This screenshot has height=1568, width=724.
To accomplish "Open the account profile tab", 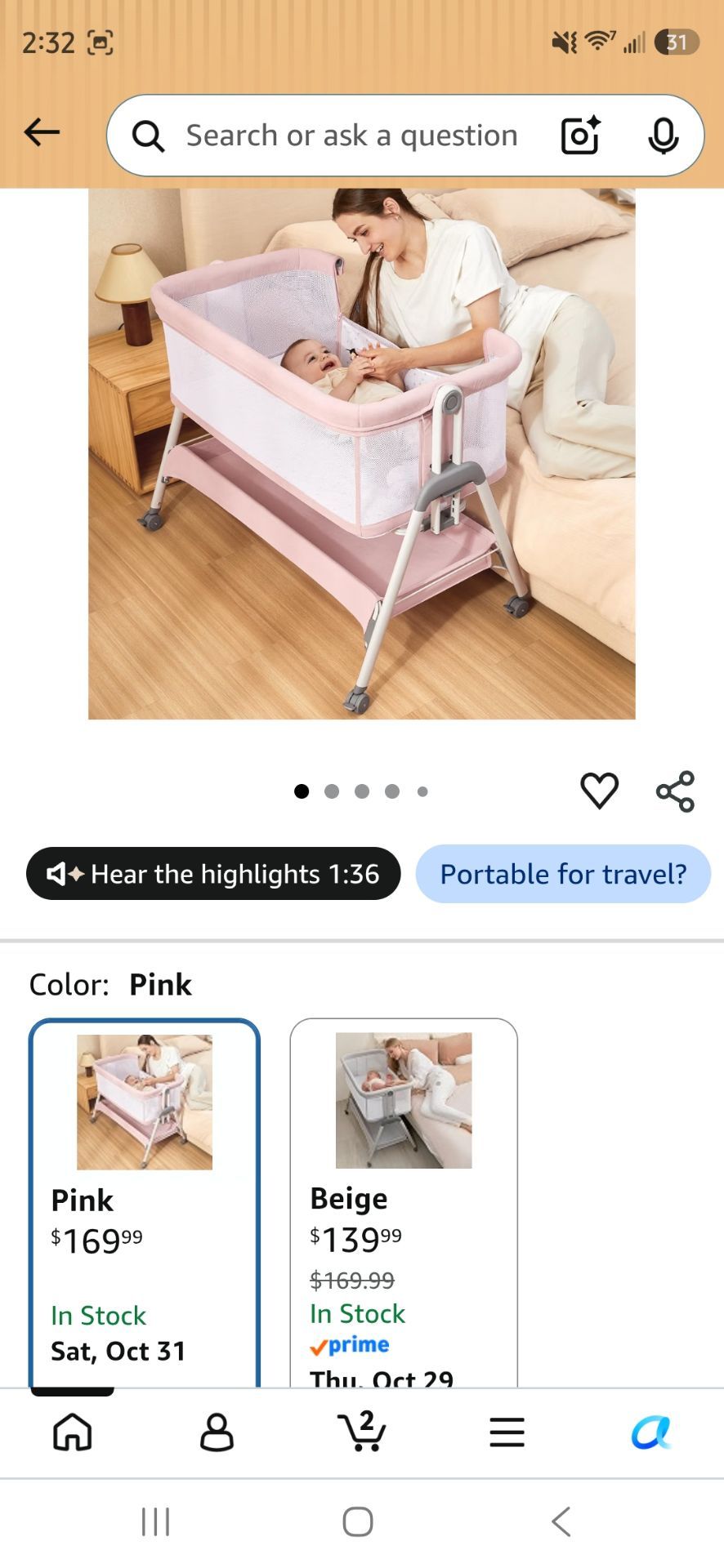I will pyautogui.click(x=217, y=1432).
